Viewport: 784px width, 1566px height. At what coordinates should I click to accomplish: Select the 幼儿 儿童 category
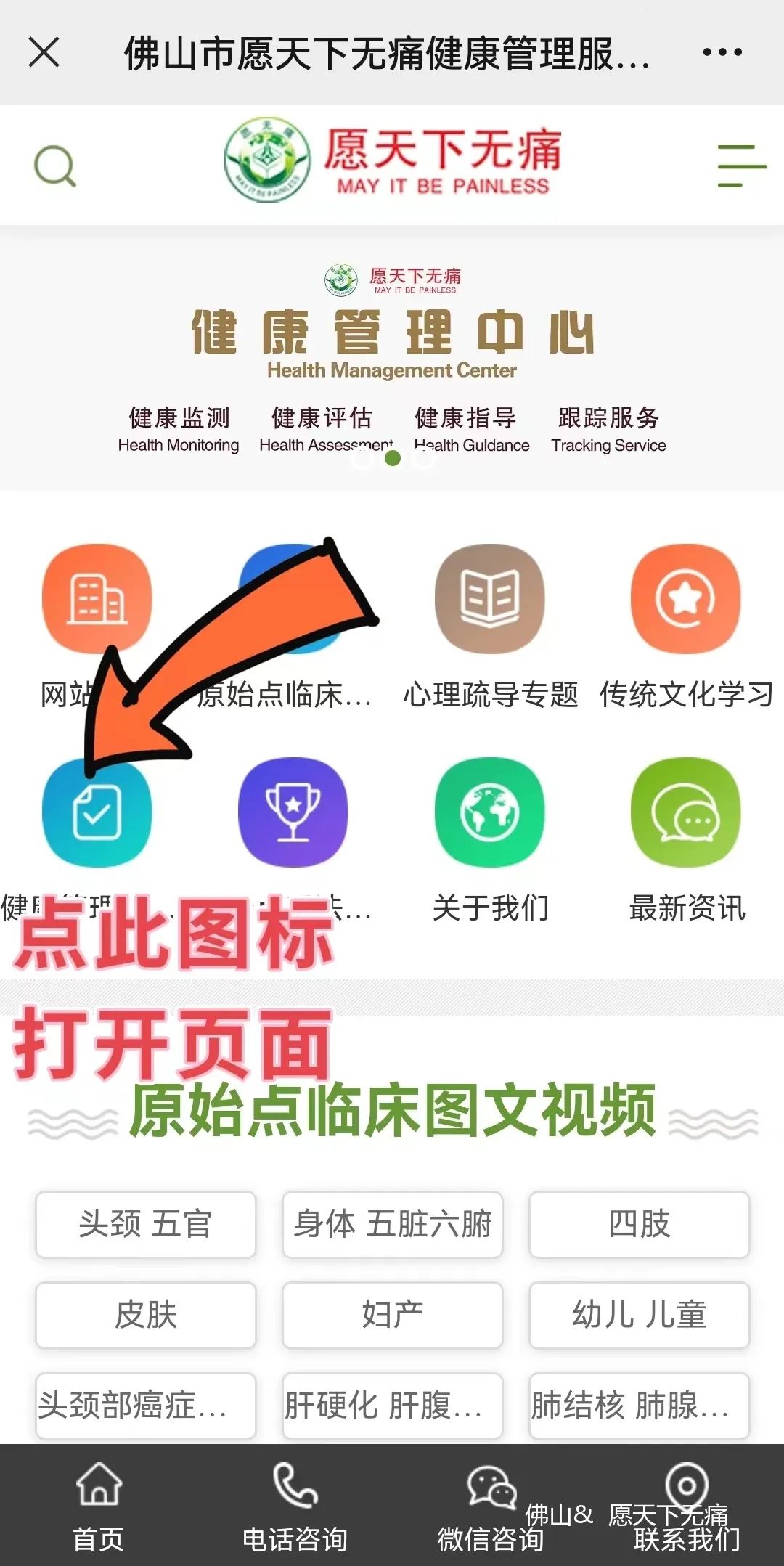(x=639, y=1315)
